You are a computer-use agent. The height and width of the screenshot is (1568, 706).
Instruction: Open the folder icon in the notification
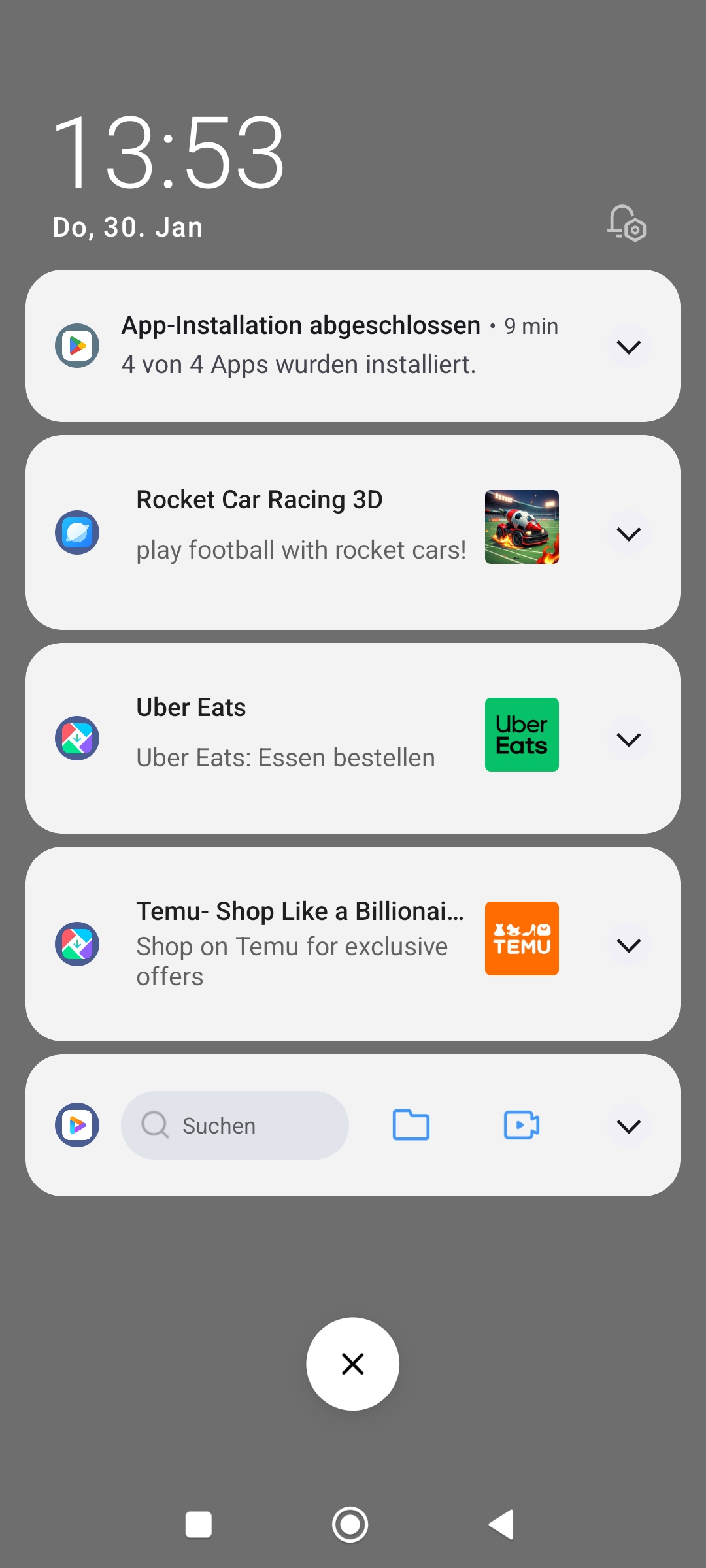click(x=411, y=1125)
